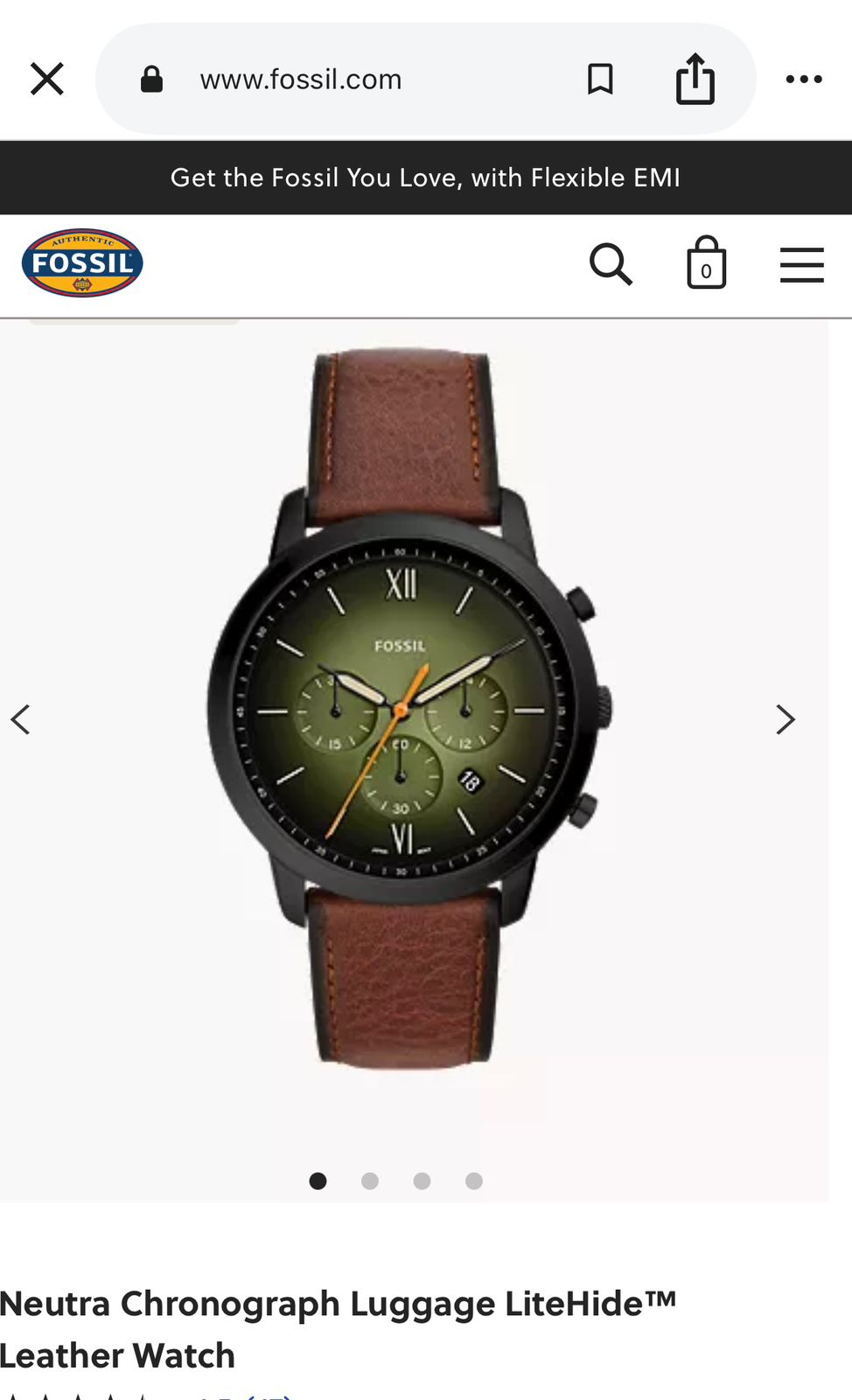852x1400 pixels.
Task: Close the in-app browser
Action: click(x=47, y=79)
